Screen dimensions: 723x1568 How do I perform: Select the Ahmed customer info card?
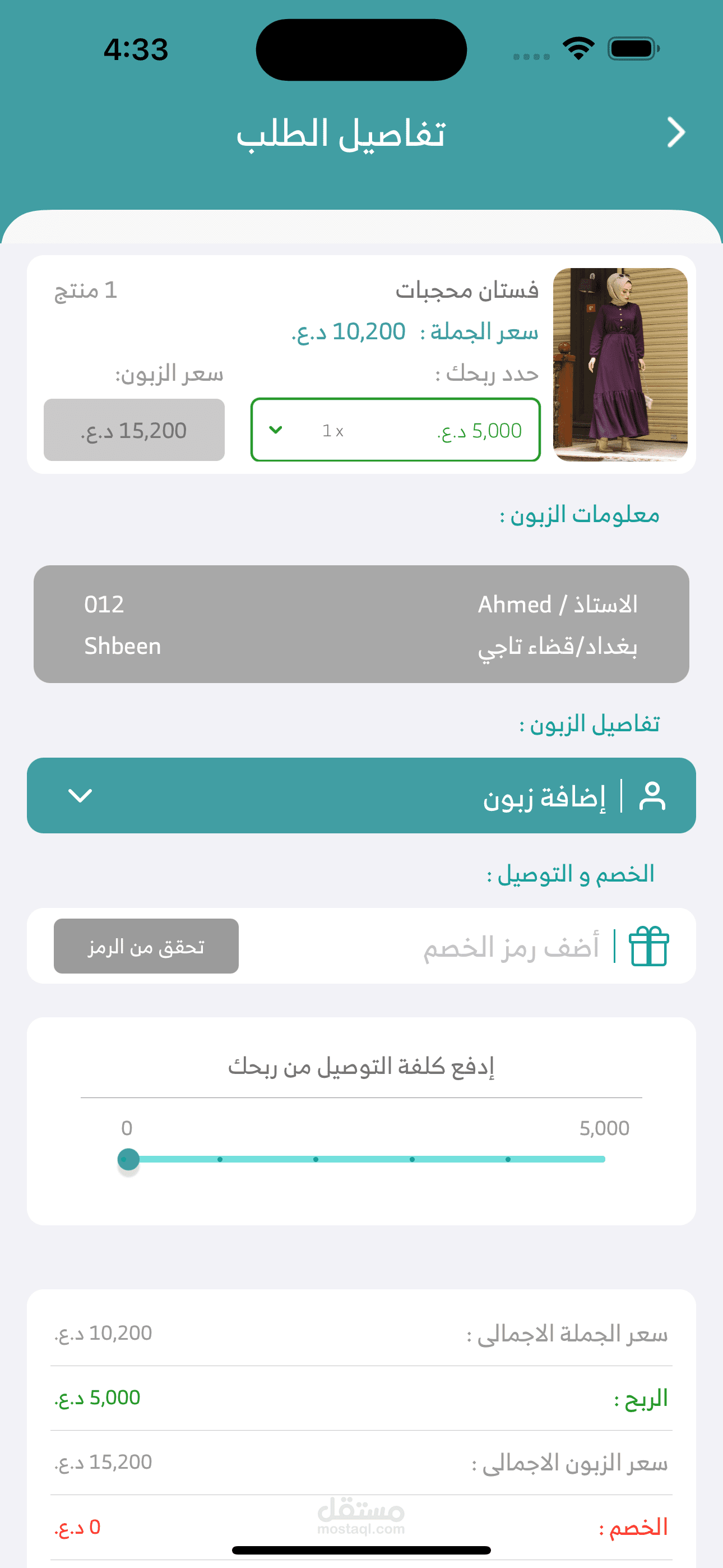point(361,624)
